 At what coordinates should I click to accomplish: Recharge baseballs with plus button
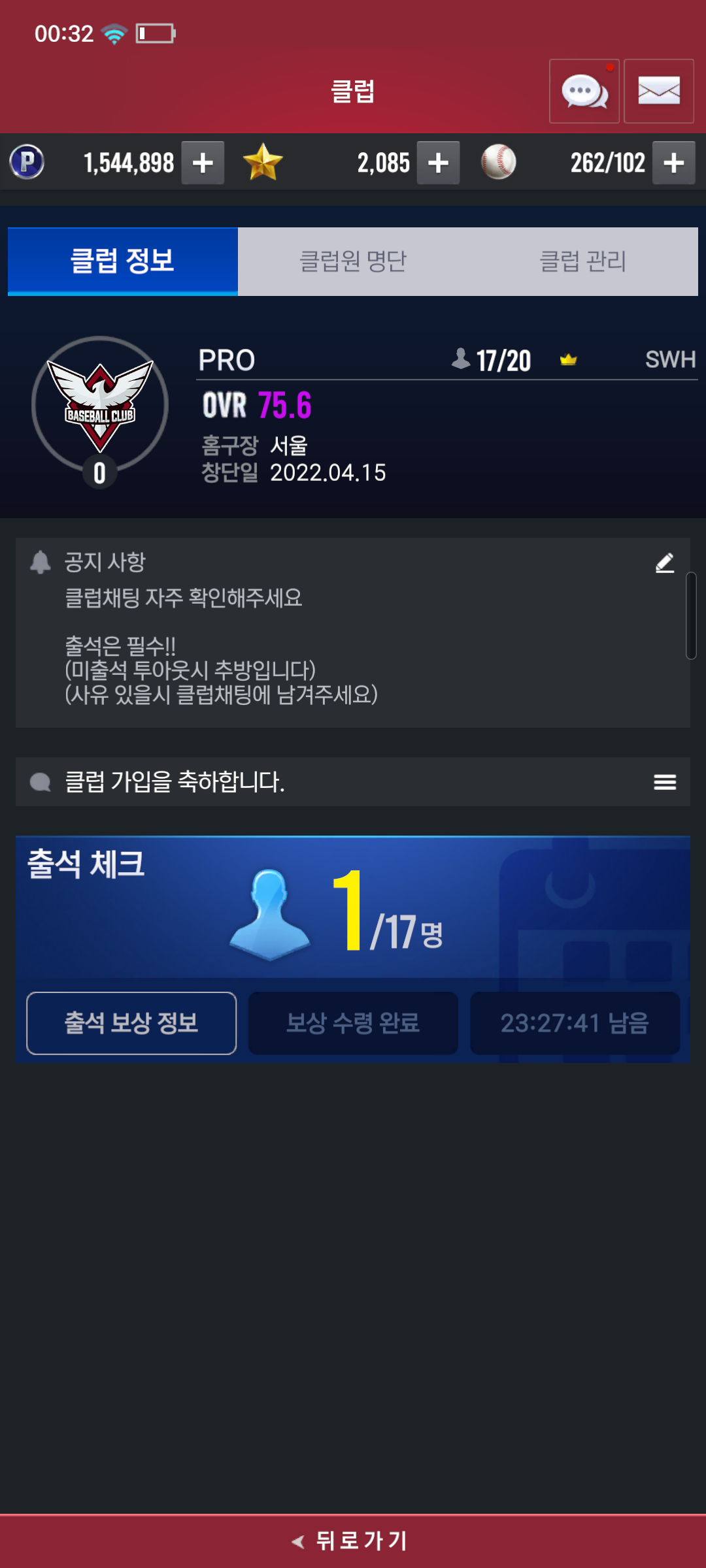[x=674, y=163]
